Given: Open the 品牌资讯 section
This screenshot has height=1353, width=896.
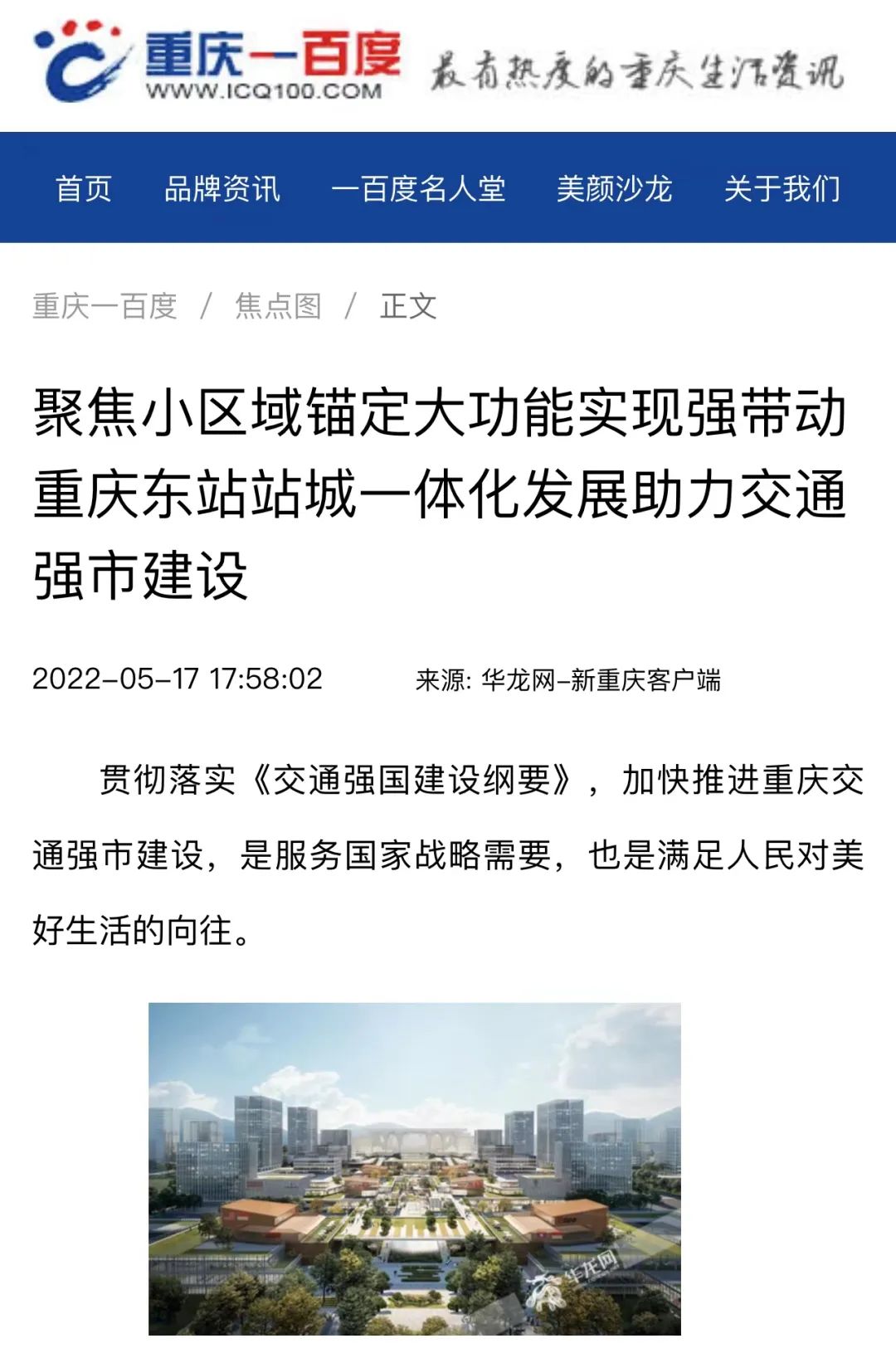Looking at the screenshot, I should point(222,188).
